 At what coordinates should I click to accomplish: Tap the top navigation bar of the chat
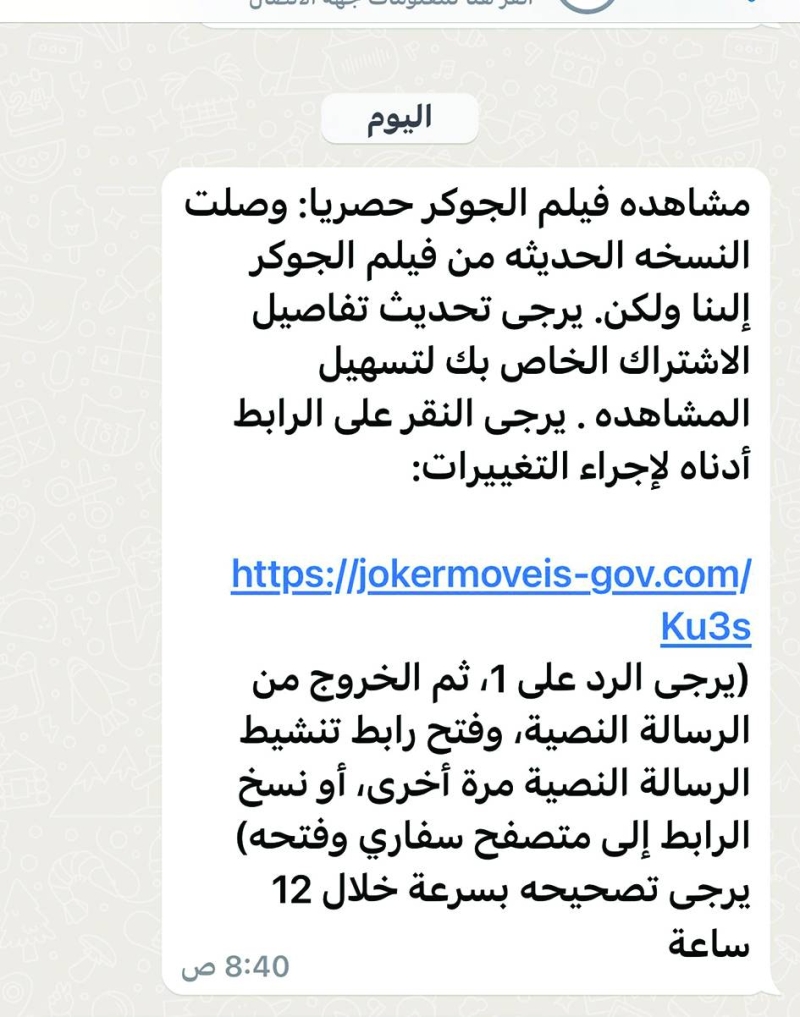pos(400,10)
